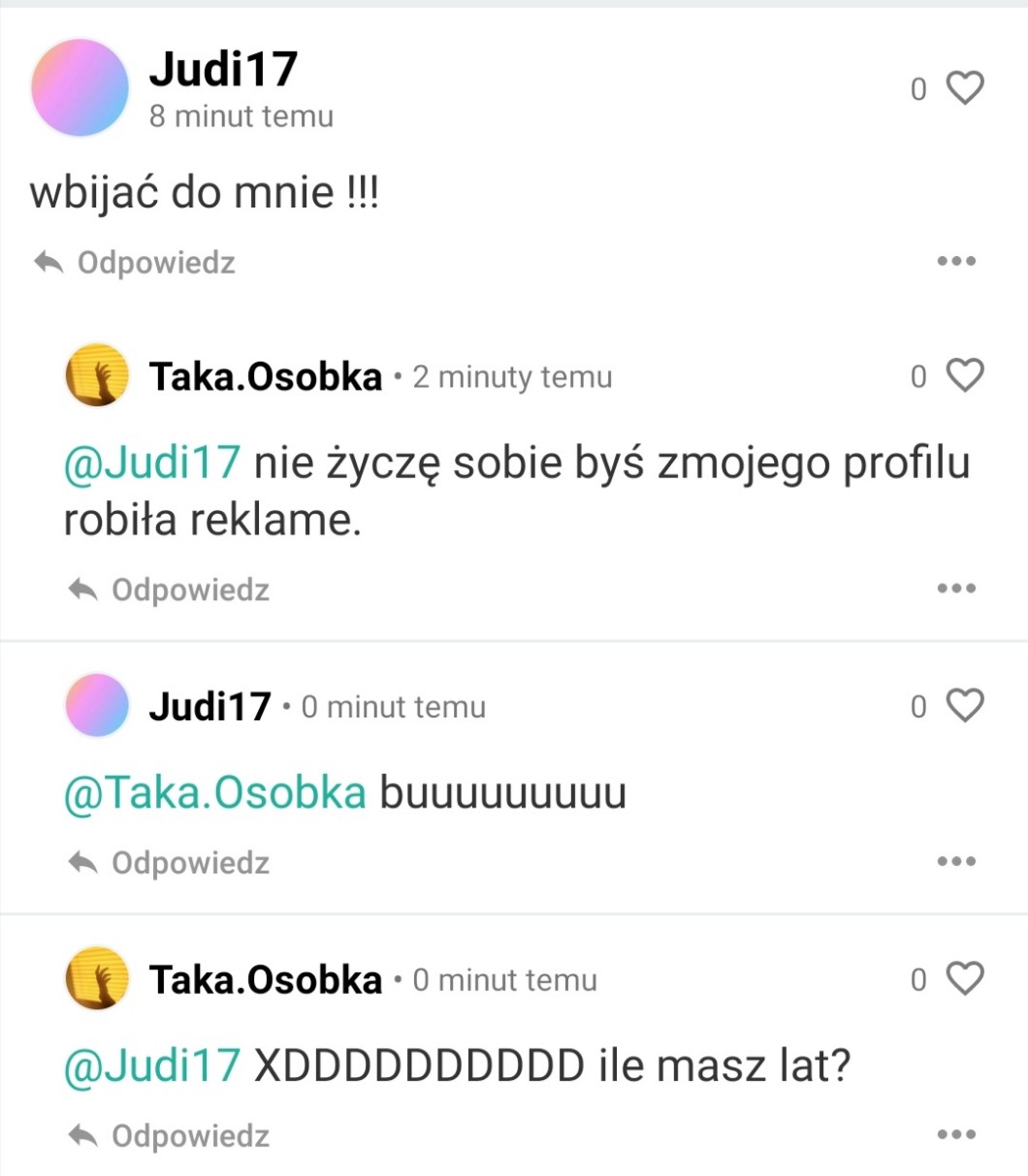
Task: Like Taka.Osobka's comment about 'reklame'
Action: 964,376
